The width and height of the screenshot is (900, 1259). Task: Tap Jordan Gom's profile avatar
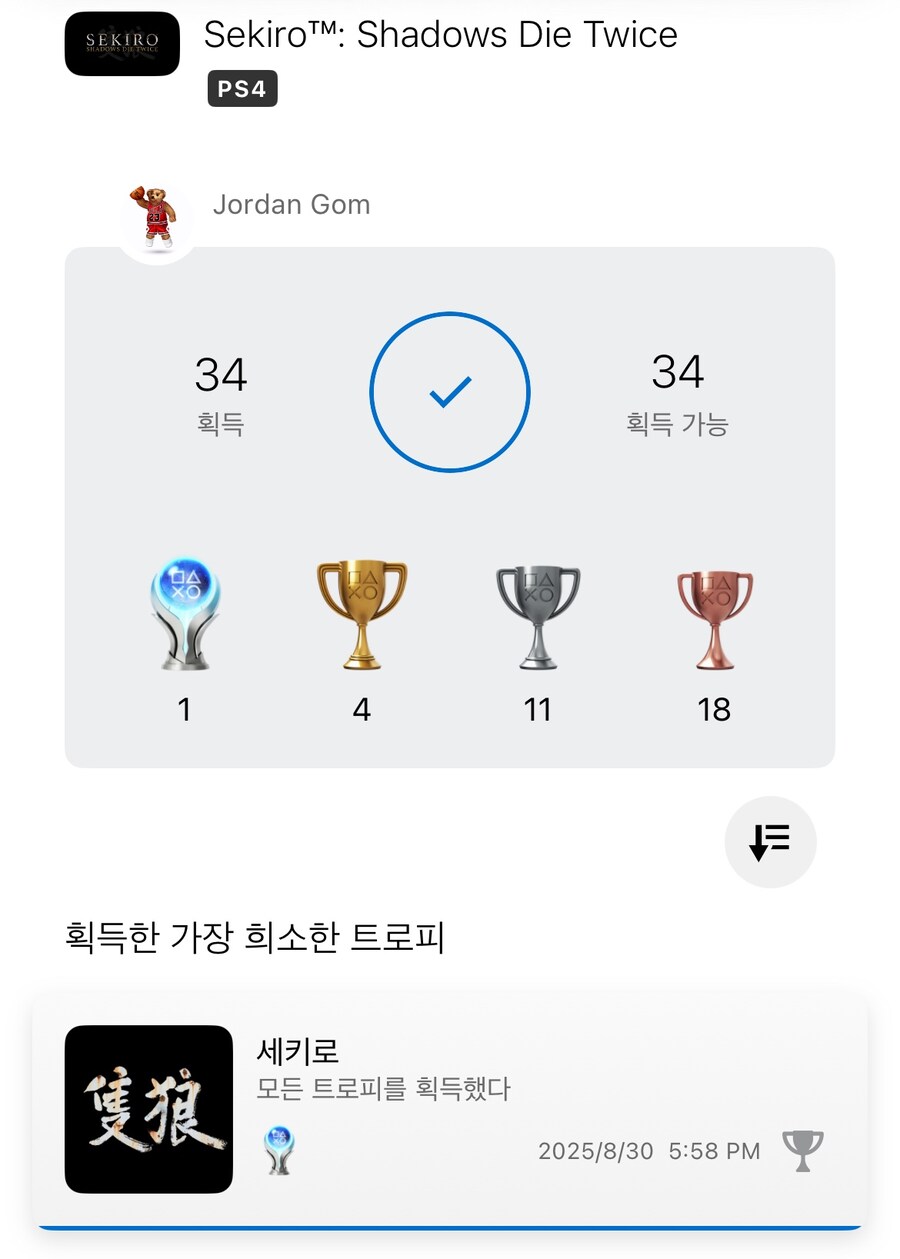pos(158,221)
